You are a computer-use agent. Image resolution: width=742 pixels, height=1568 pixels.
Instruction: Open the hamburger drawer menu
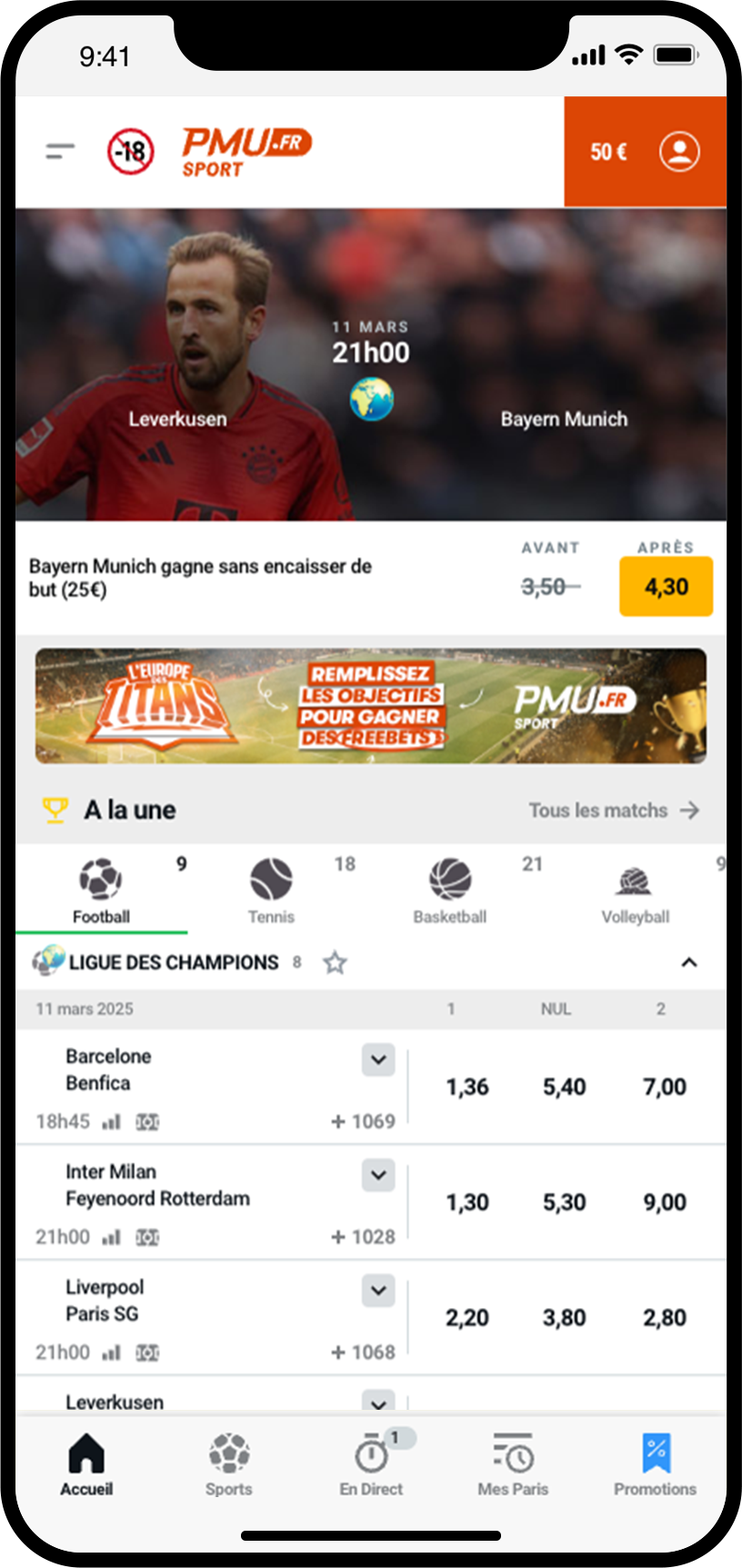pos(60,151)
